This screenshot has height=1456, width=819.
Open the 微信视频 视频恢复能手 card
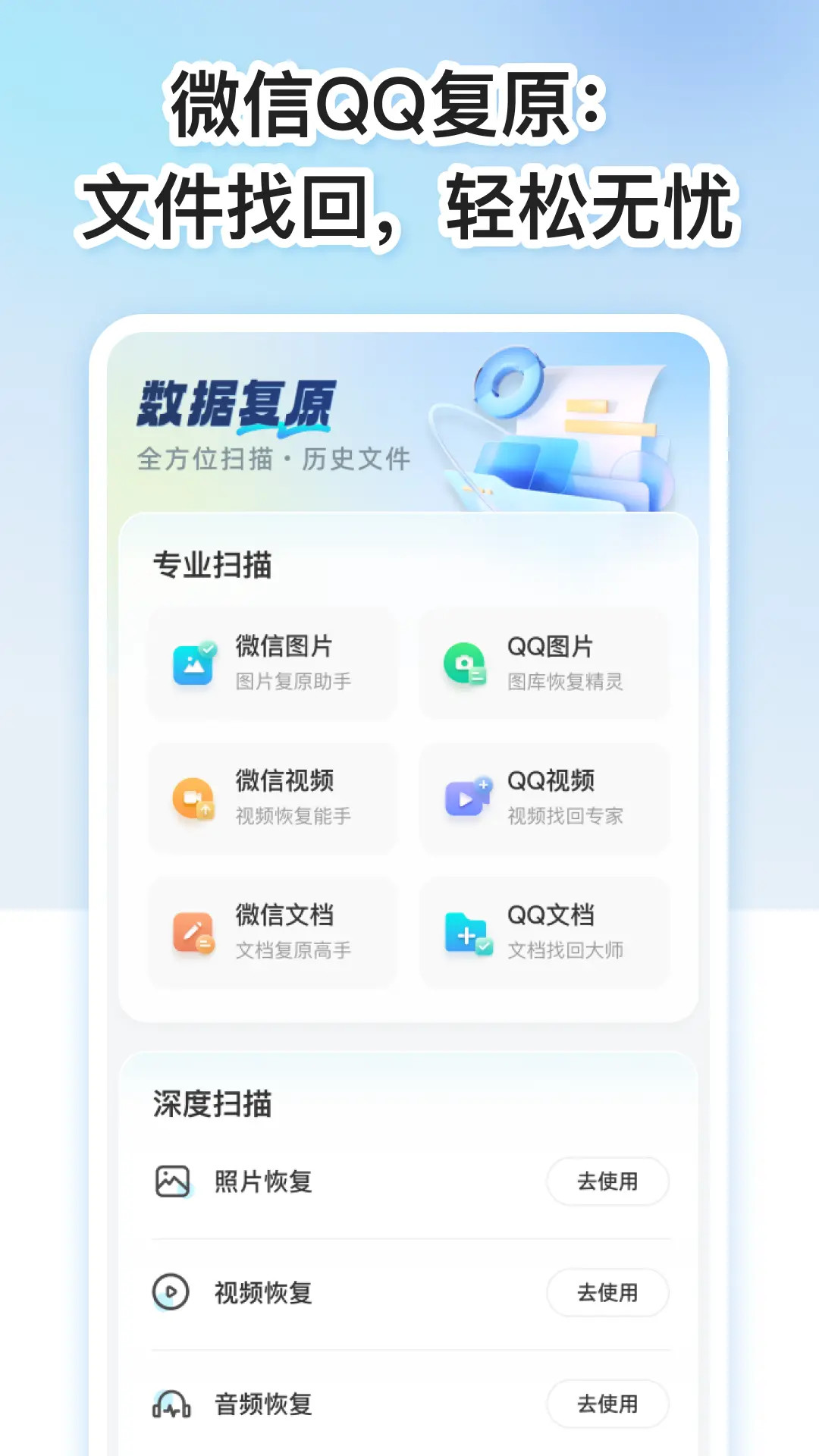[273, 796]
